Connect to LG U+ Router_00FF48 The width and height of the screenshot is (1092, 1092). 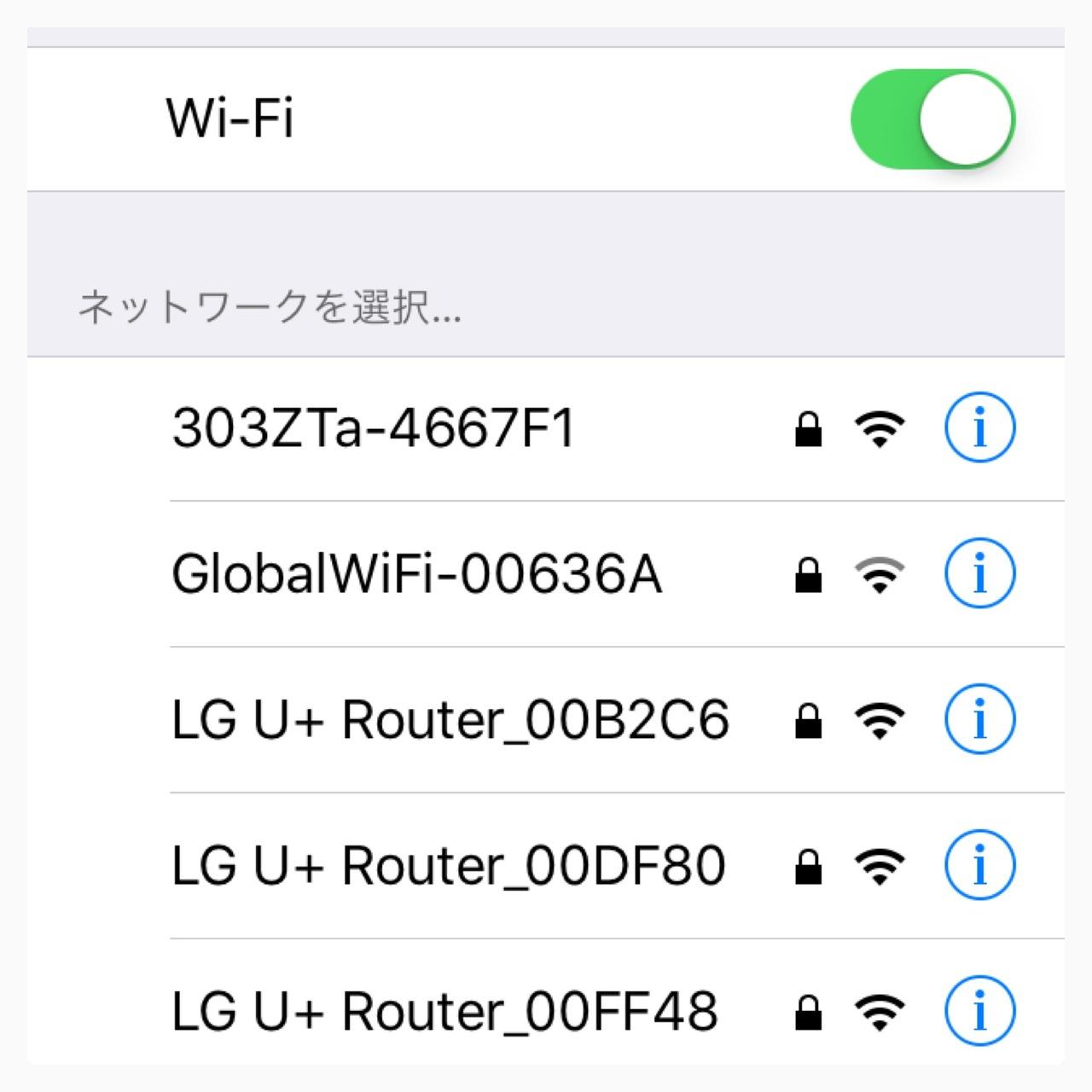pos(444,1011)
